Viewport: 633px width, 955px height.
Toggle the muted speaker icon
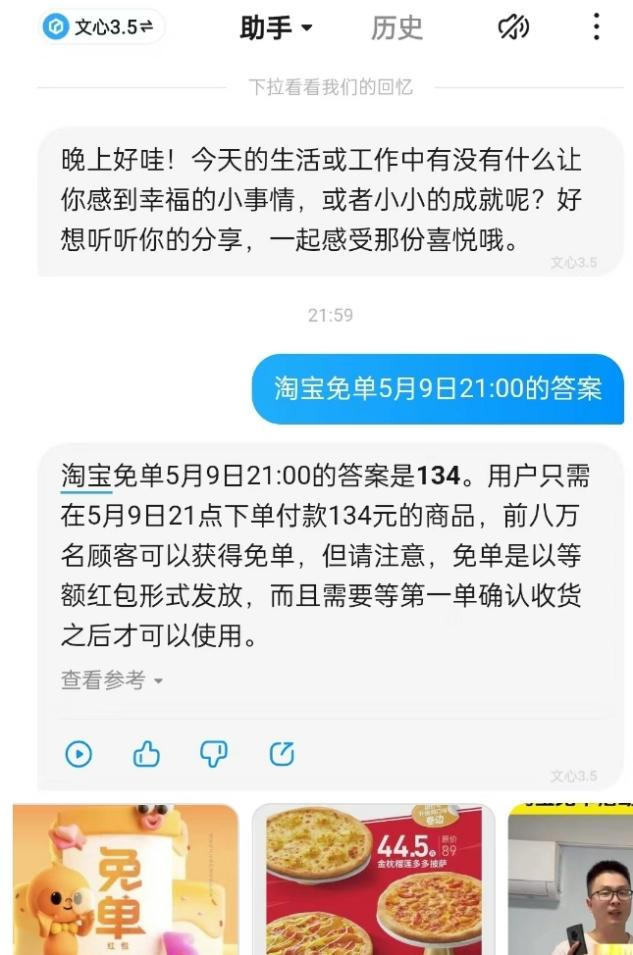[513, 28]
